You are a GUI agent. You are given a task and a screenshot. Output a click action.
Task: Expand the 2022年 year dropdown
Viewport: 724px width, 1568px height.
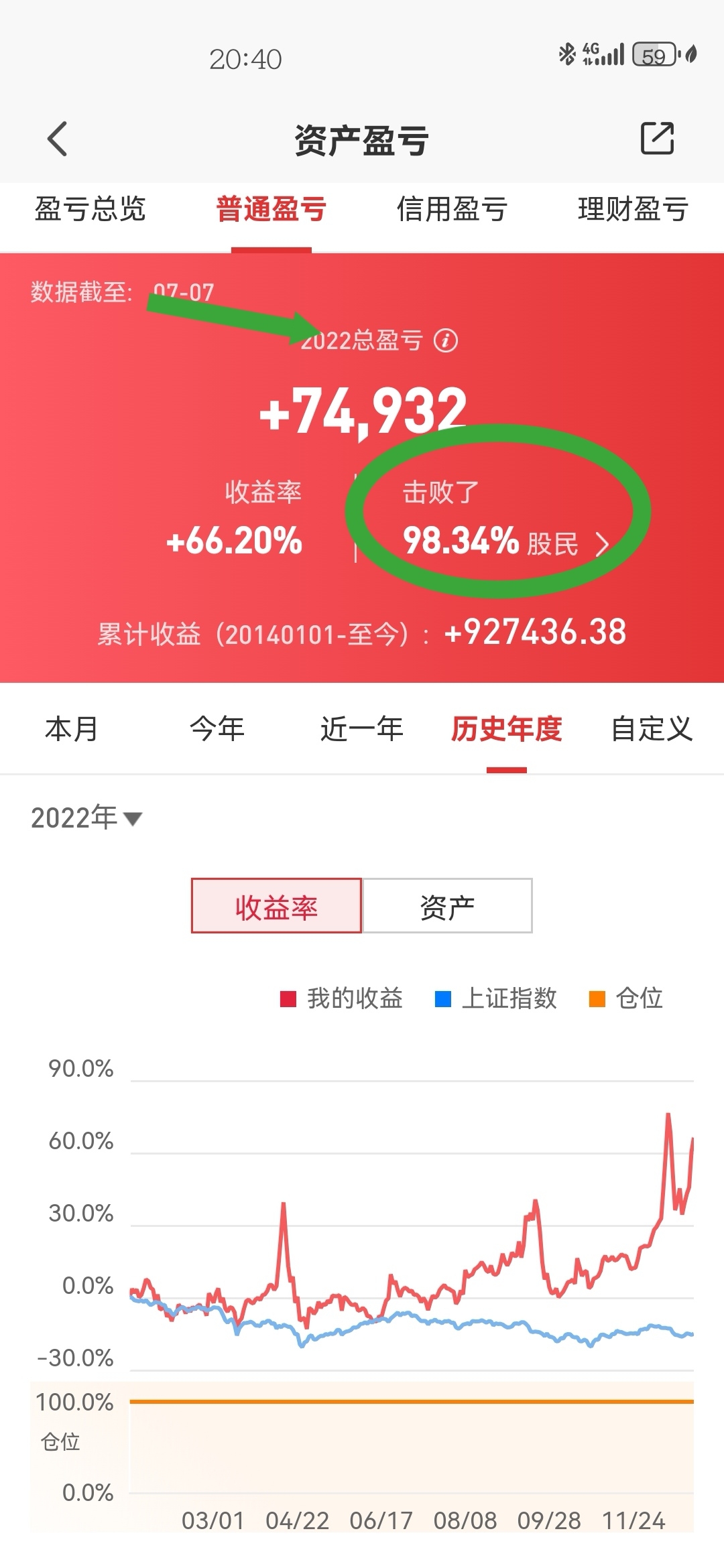87,818
